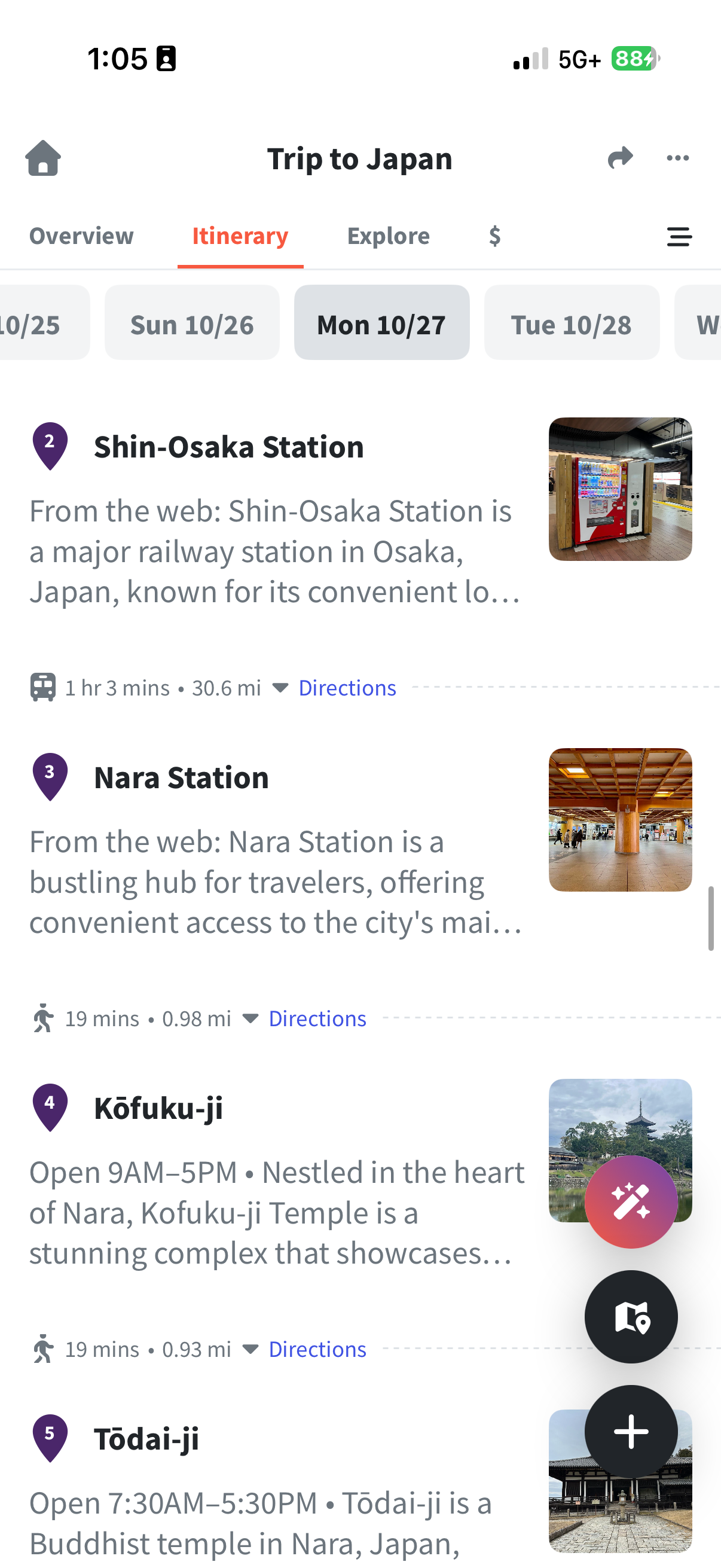Viewport: 721px width, 1568px height.
Task: Open the Tōdai-ji temple entry
Action: tap(146, 1439)
